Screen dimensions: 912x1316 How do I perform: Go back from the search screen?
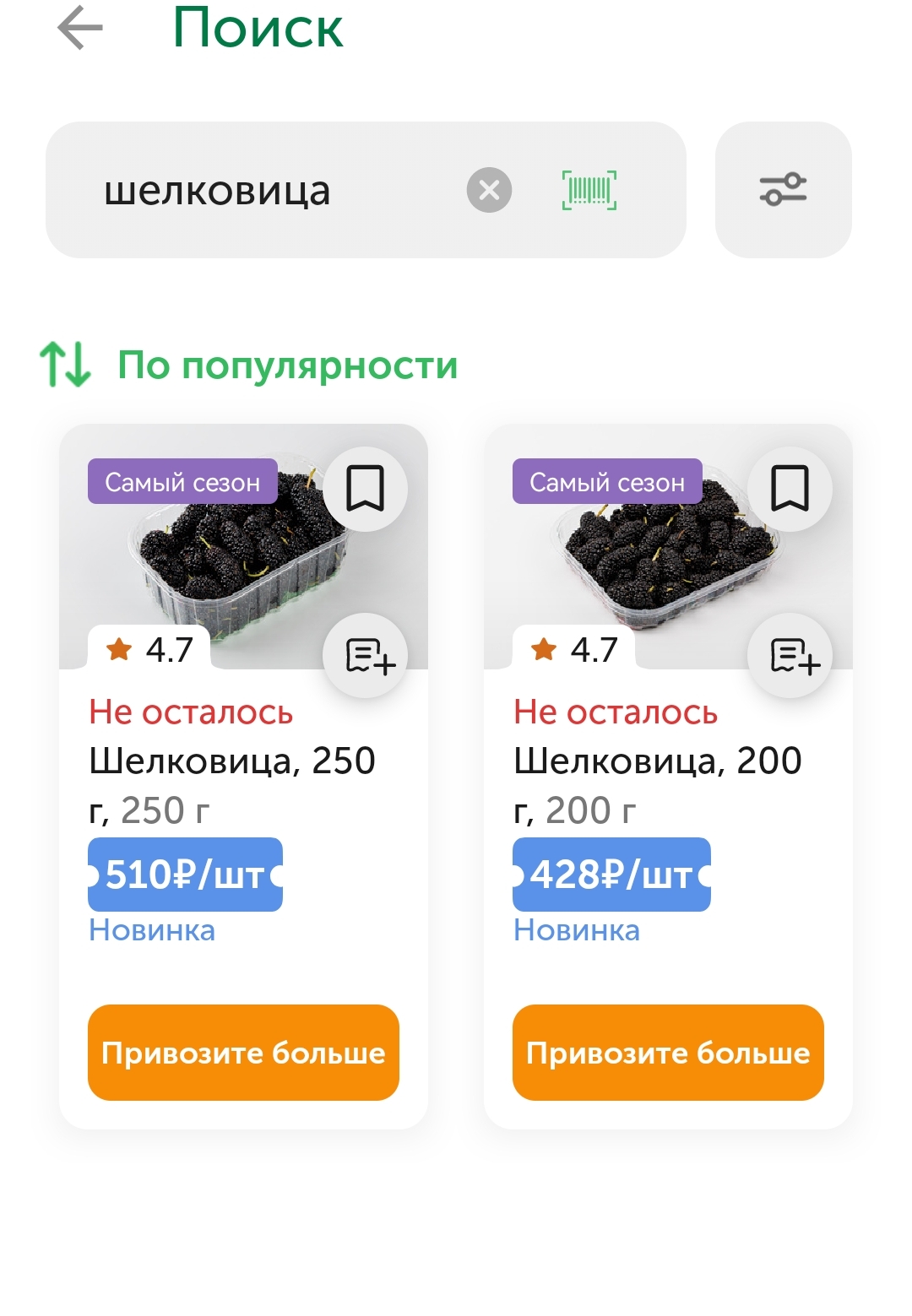(x=80, y=28)
